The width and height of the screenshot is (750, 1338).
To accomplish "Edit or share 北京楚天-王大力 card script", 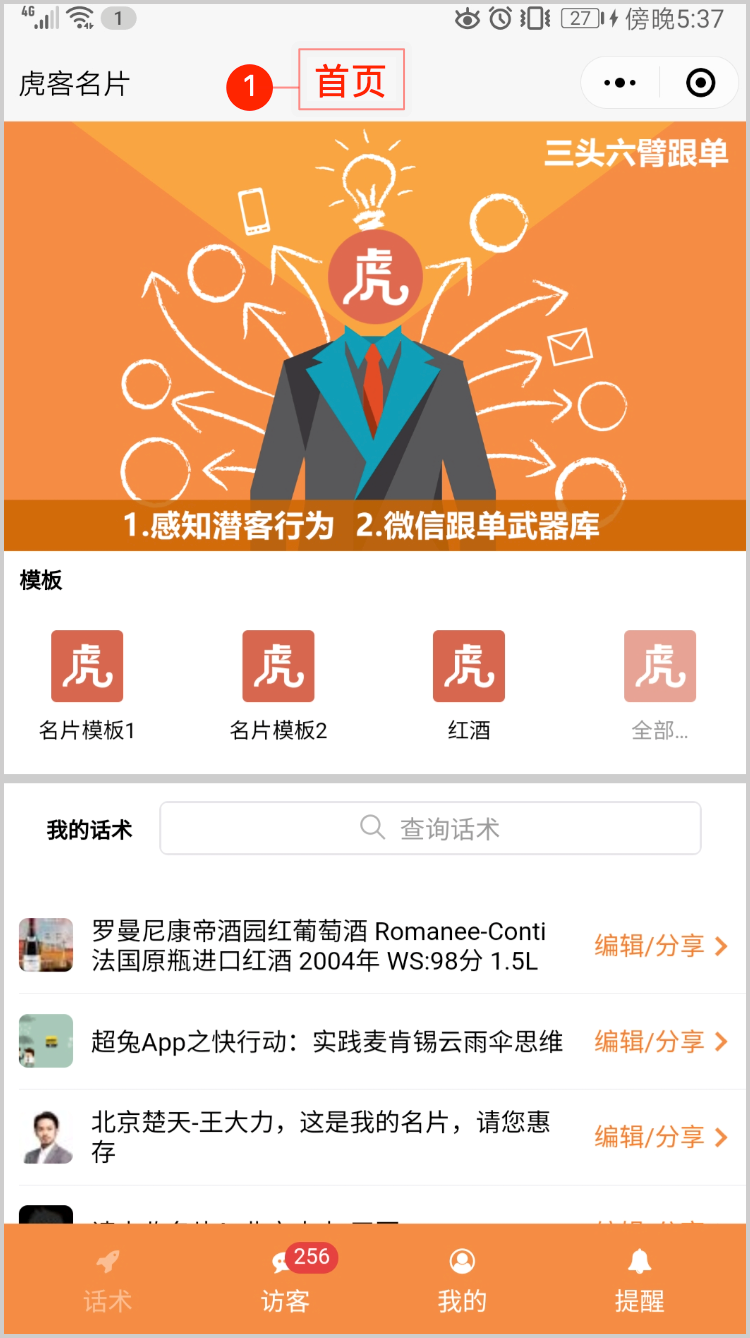I will [x=661, y=1137].
